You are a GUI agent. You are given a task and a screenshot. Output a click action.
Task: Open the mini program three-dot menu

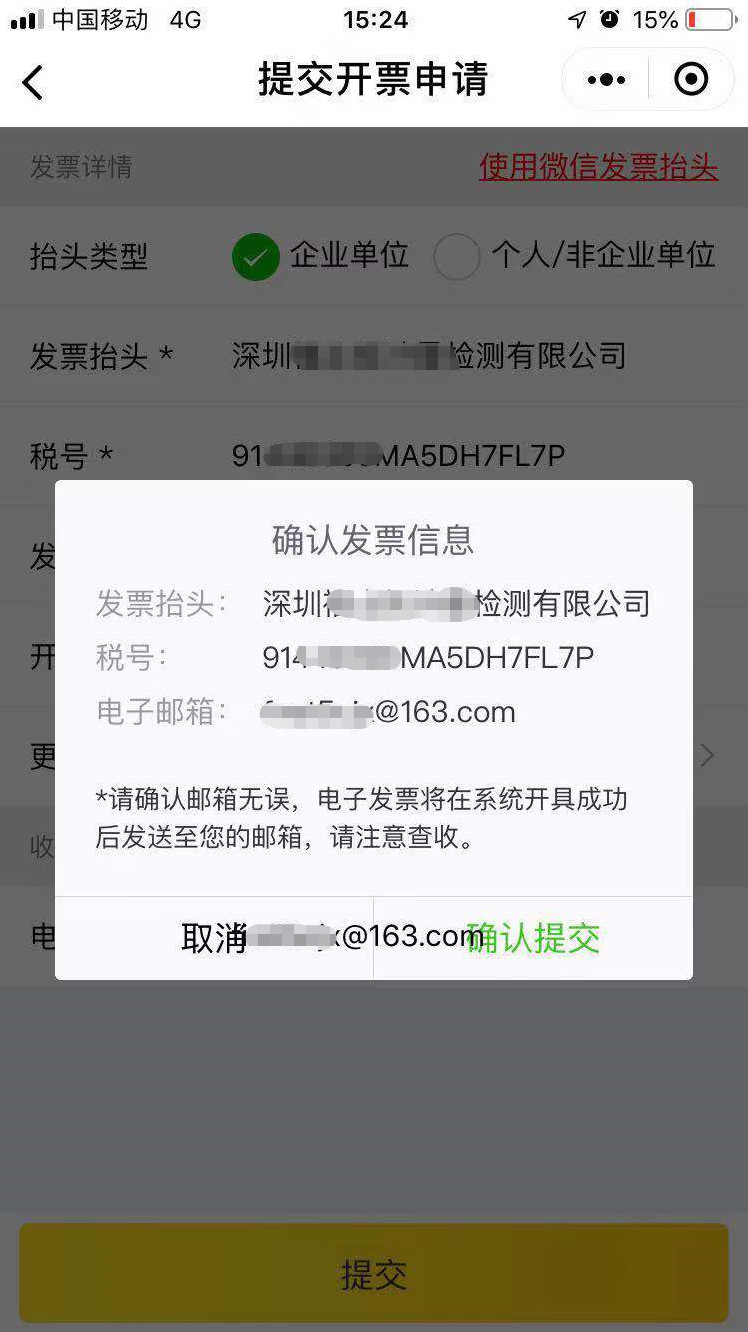tap(606, 80)
